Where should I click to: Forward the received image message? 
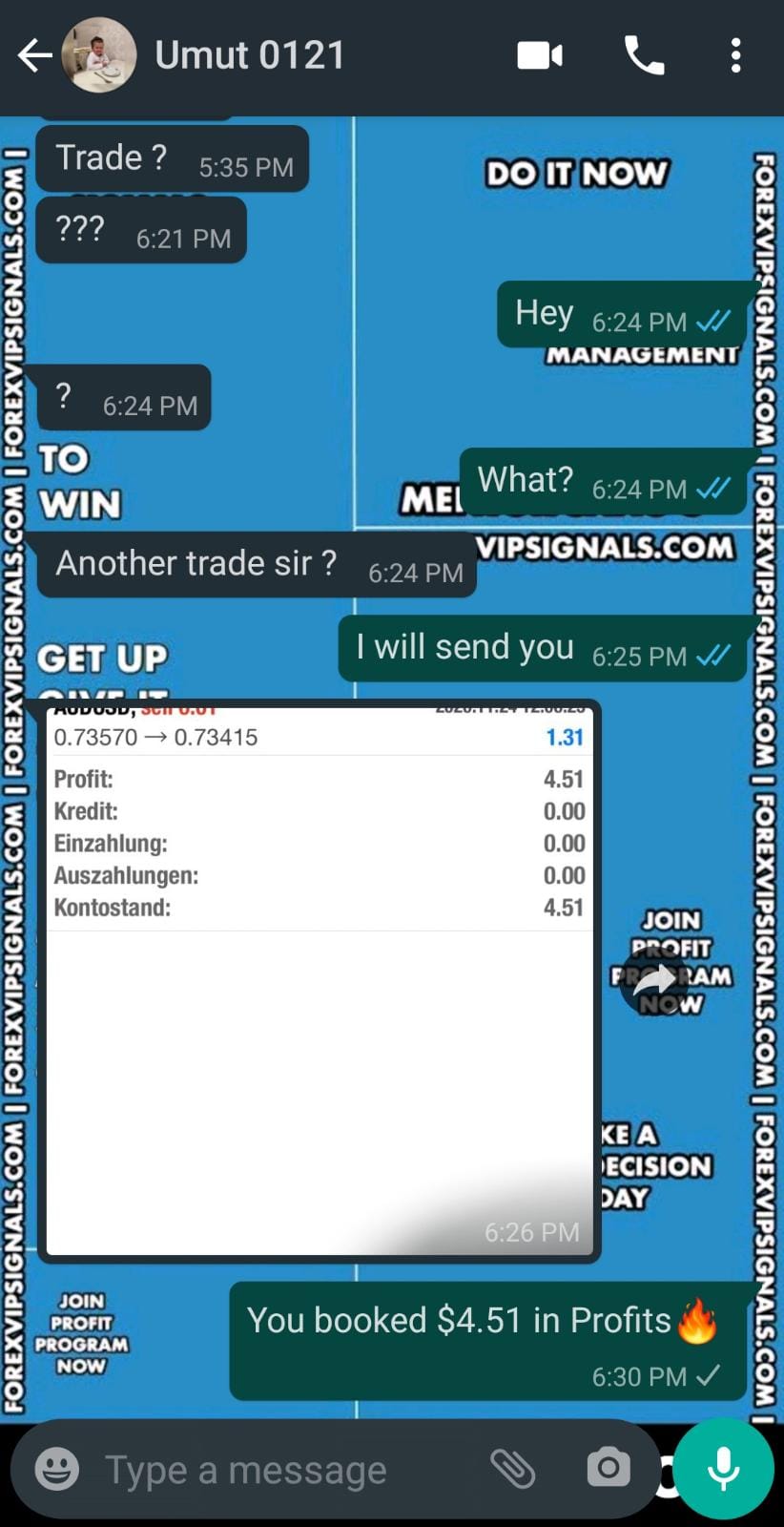pyautogui.click(x=654, y=980)
